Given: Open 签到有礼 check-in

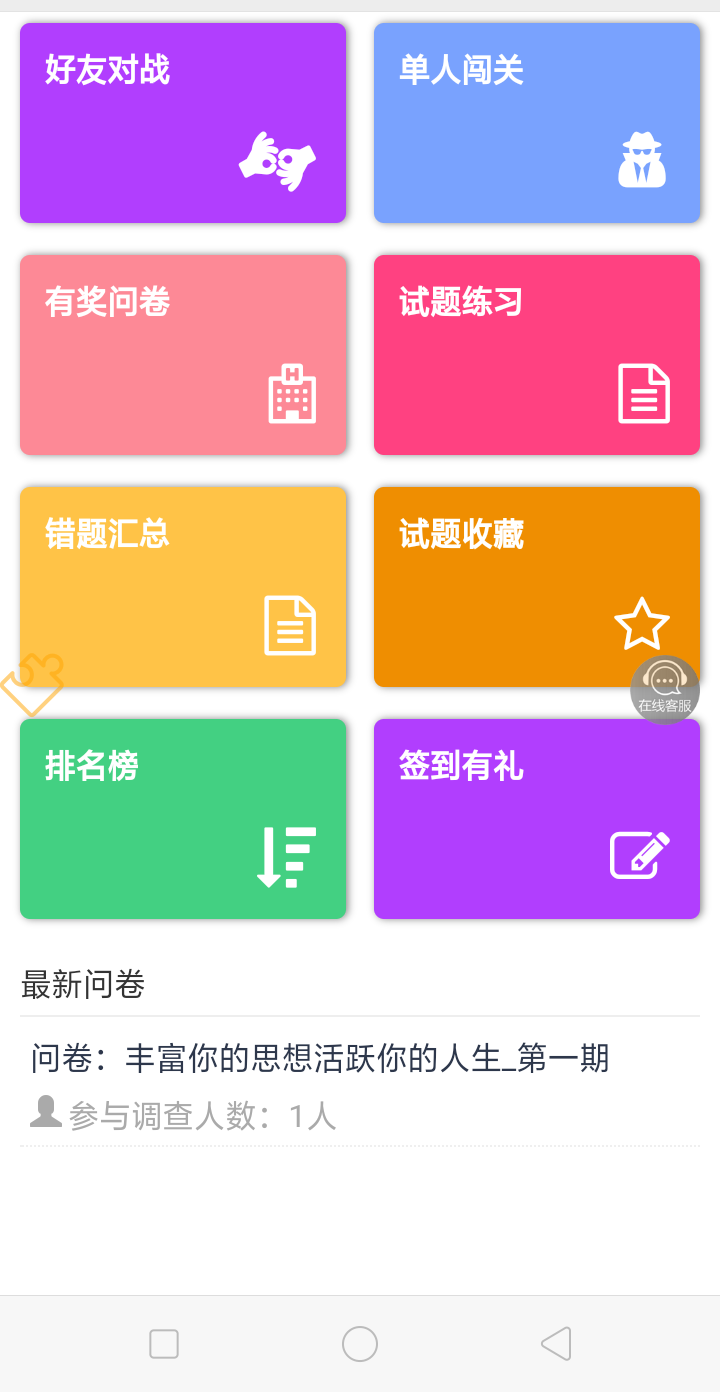Looking at the screenshot, I should click(x=537, y=819).
